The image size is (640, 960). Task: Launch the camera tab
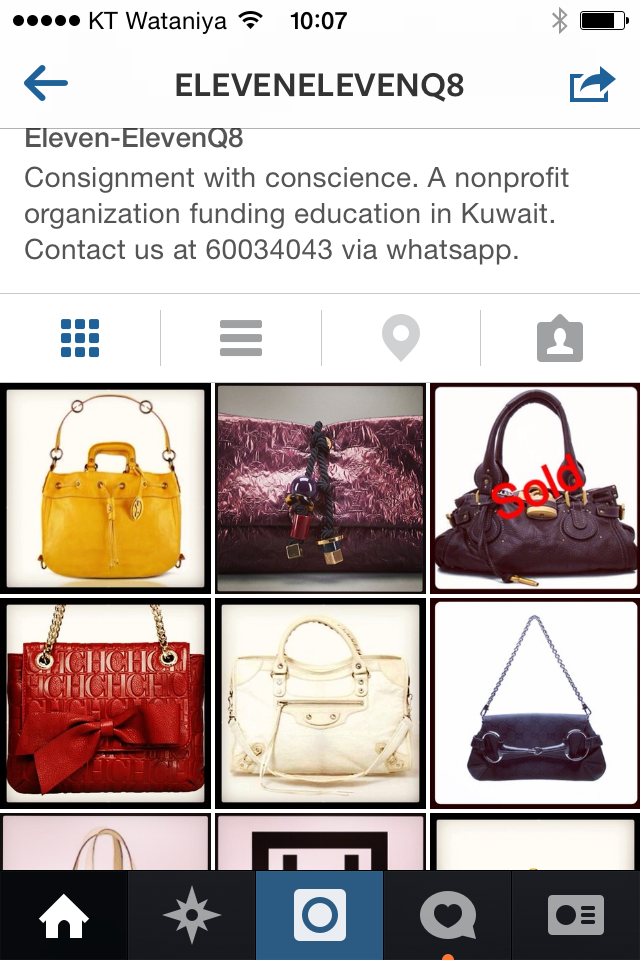click(x=320, y=916)
